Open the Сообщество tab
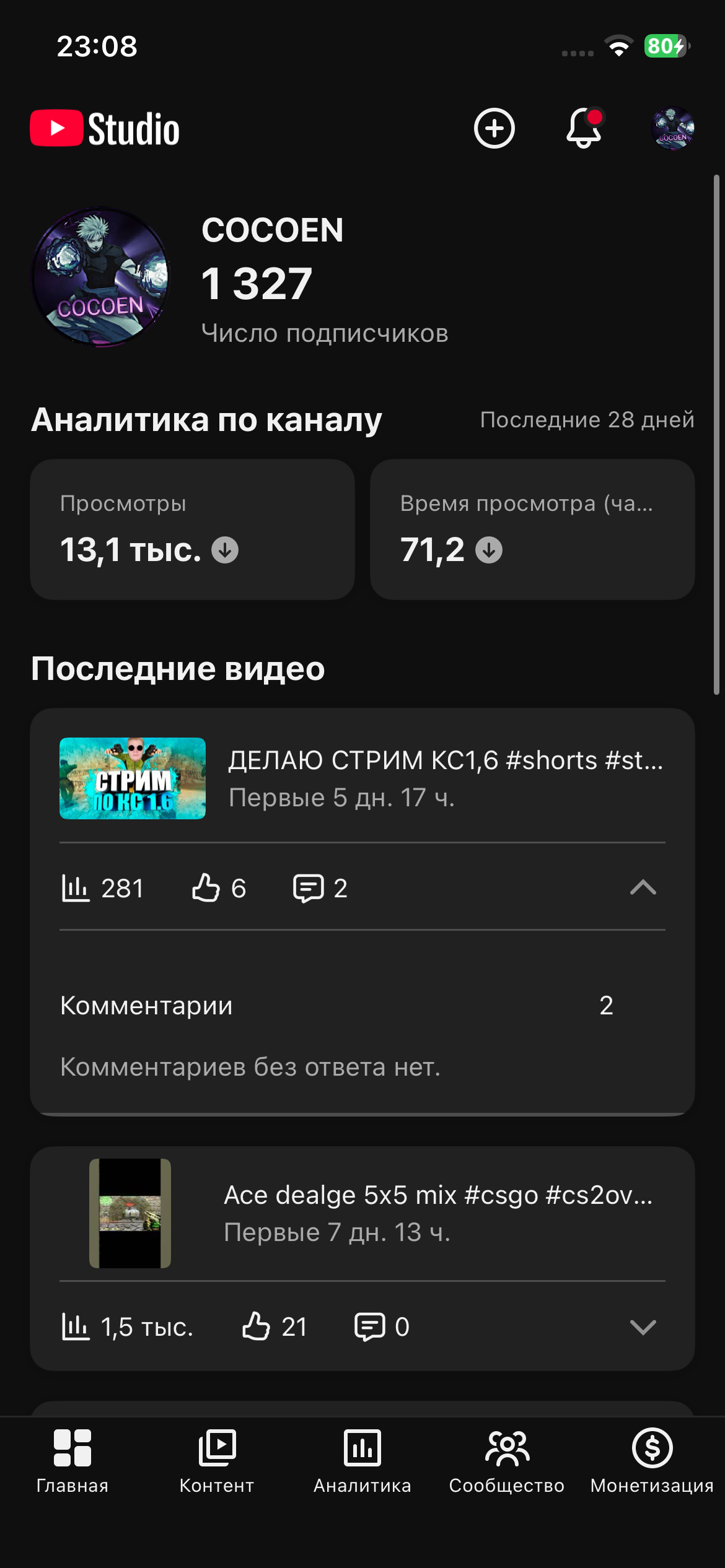 [x=507, y=1460]
